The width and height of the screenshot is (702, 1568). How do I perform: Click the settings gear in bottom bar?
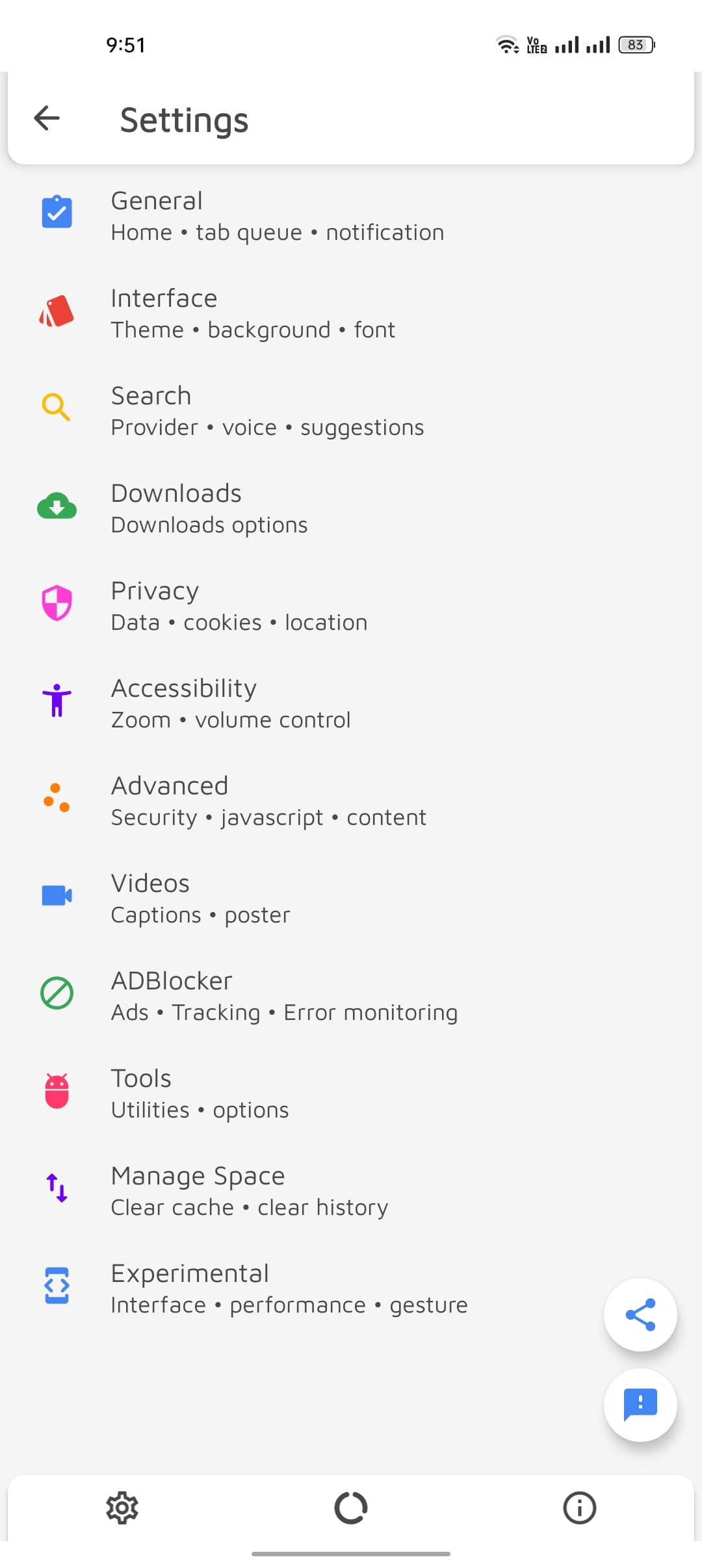point(122,1508)
